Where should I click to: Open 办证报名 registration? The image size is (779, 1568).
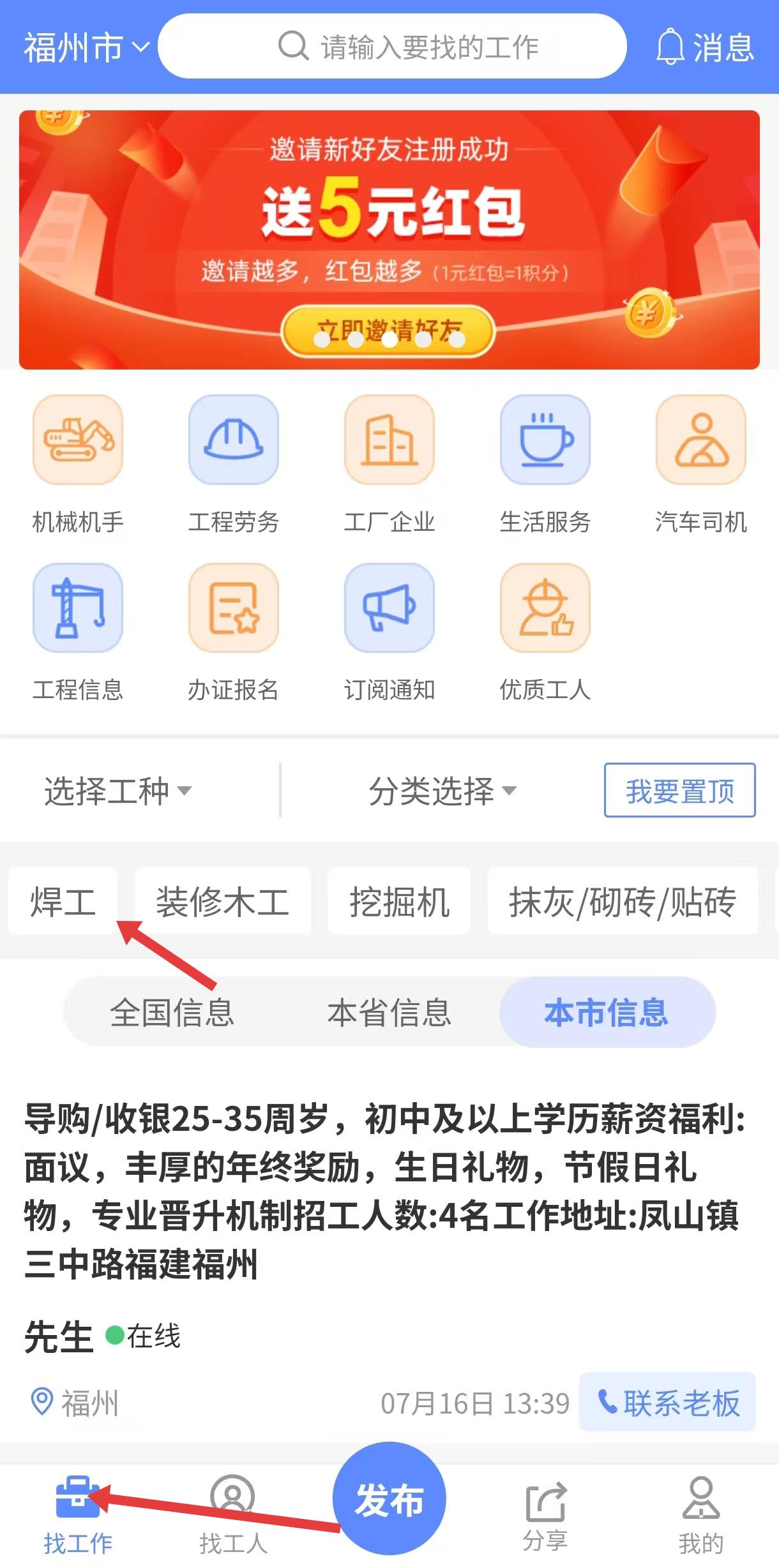click(x=234, y=632)
